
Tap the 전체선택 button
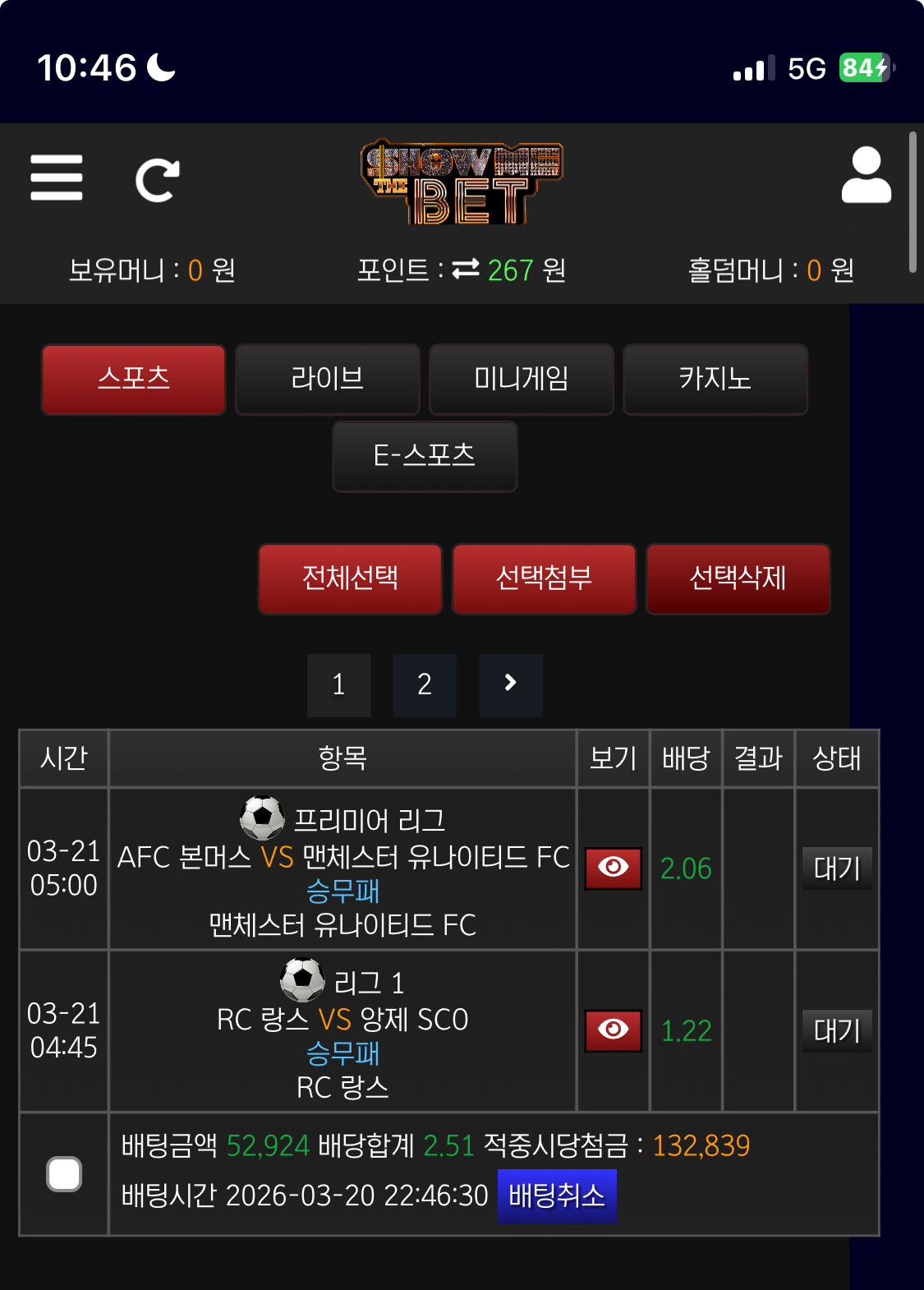point(350,578)
